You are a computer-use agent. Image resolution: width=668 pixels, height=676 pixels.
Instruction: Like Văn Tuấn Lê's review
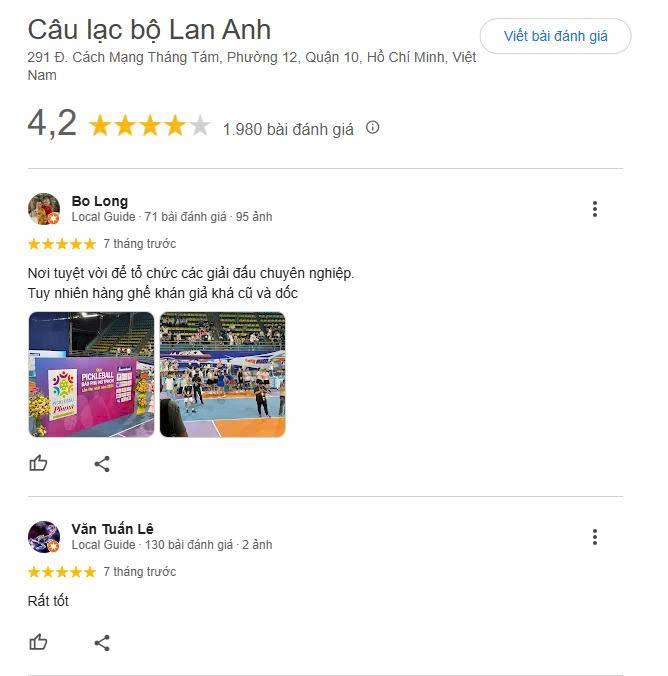[39, 642]
